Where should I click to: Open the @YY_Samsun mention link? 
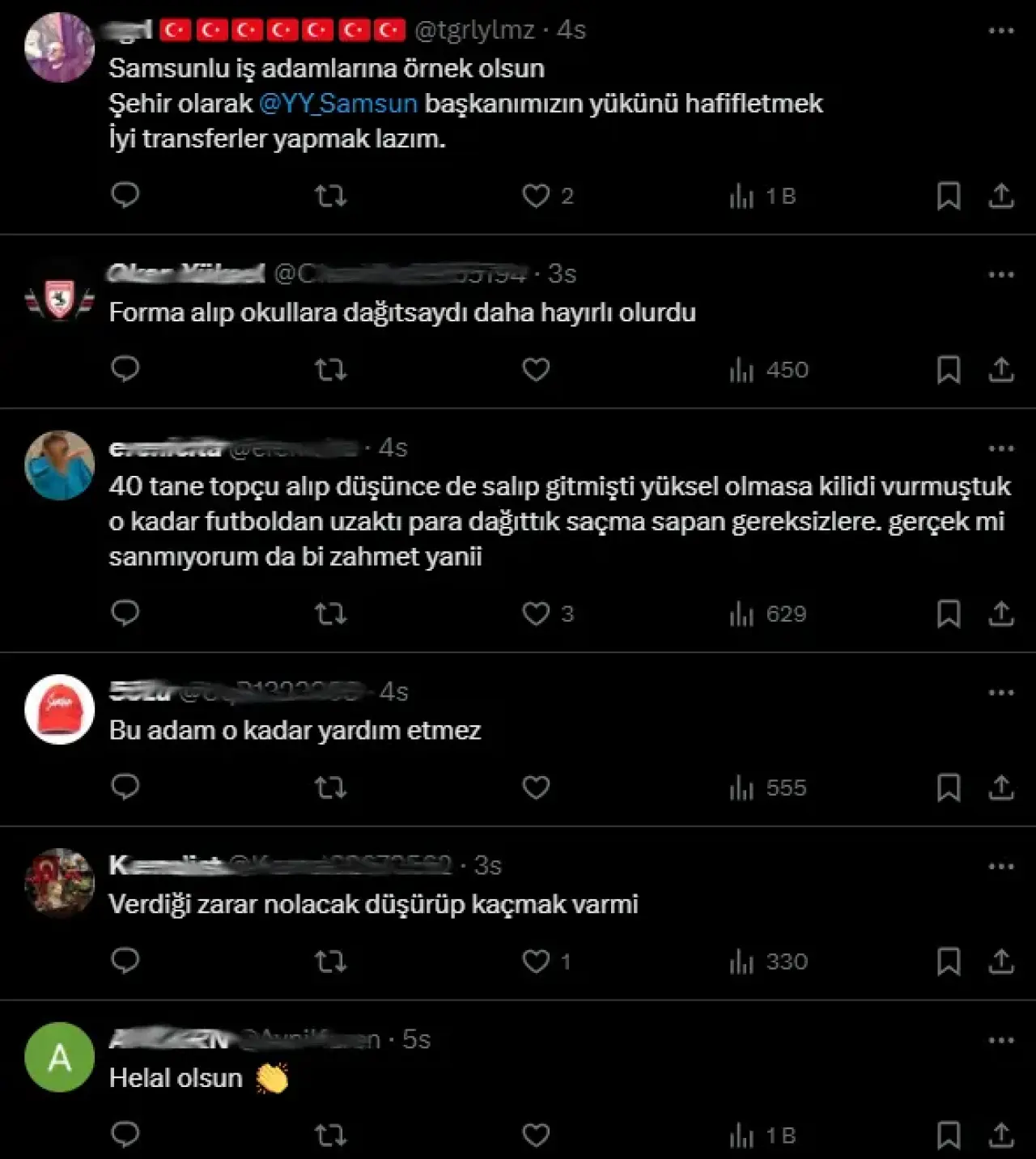338,104
